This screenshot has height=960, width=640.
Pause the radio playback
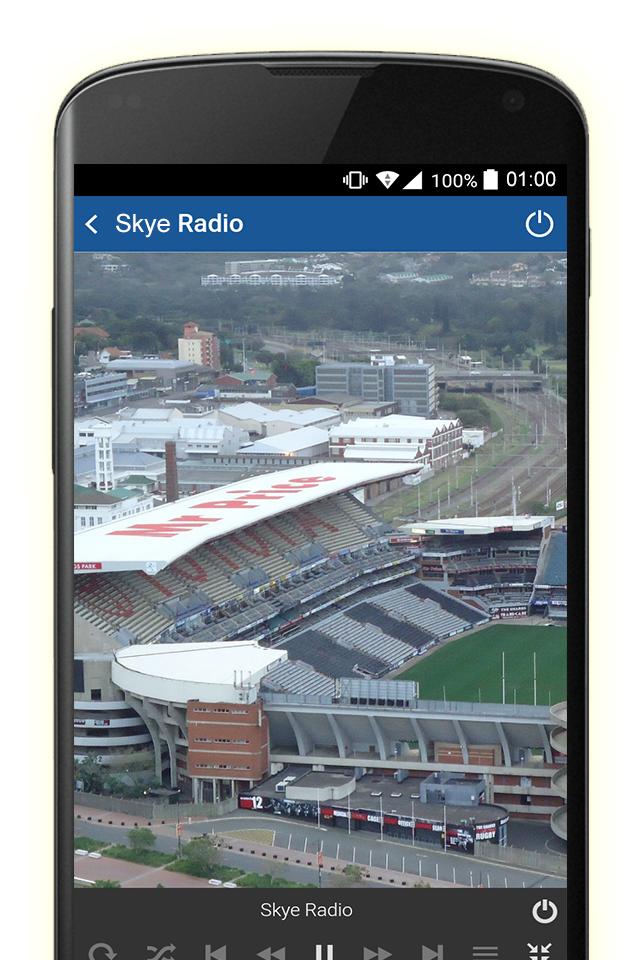[x=324, y=952]
